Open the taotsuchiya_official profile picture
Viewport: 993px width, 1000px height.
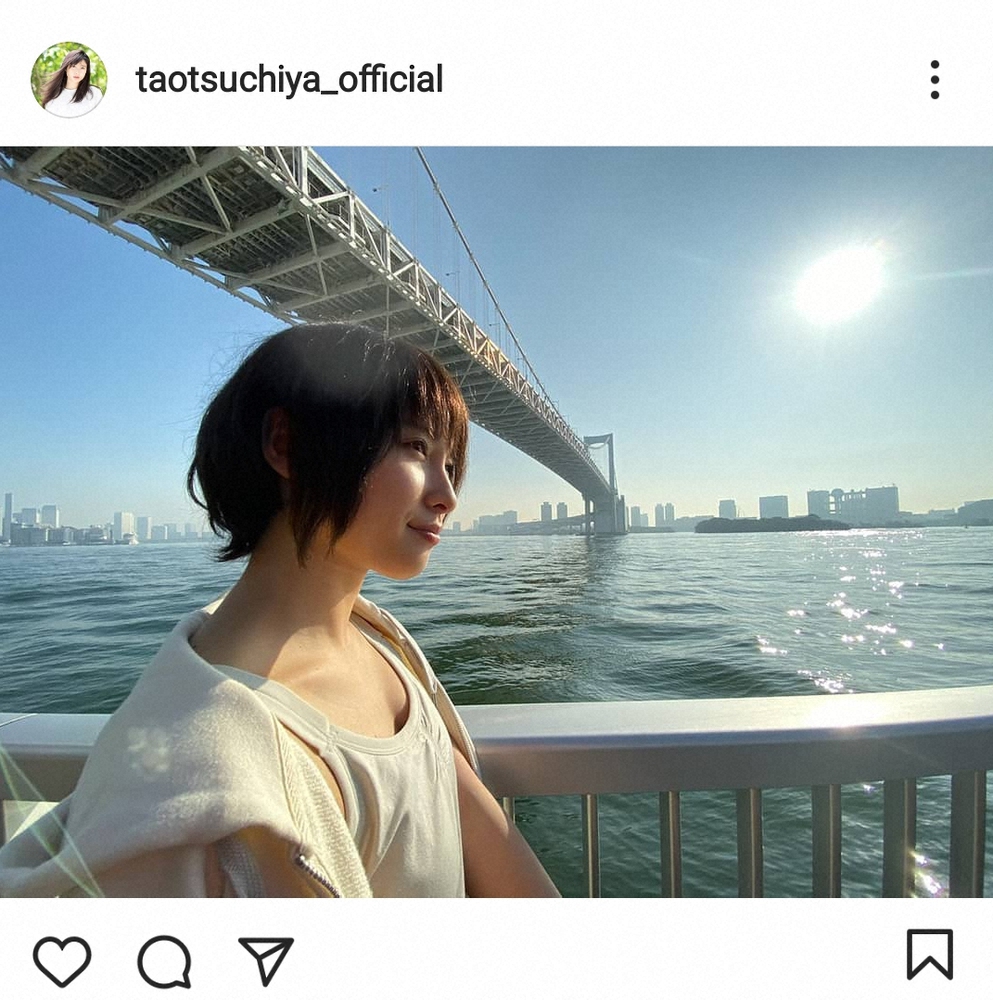(x=68, y=80)
